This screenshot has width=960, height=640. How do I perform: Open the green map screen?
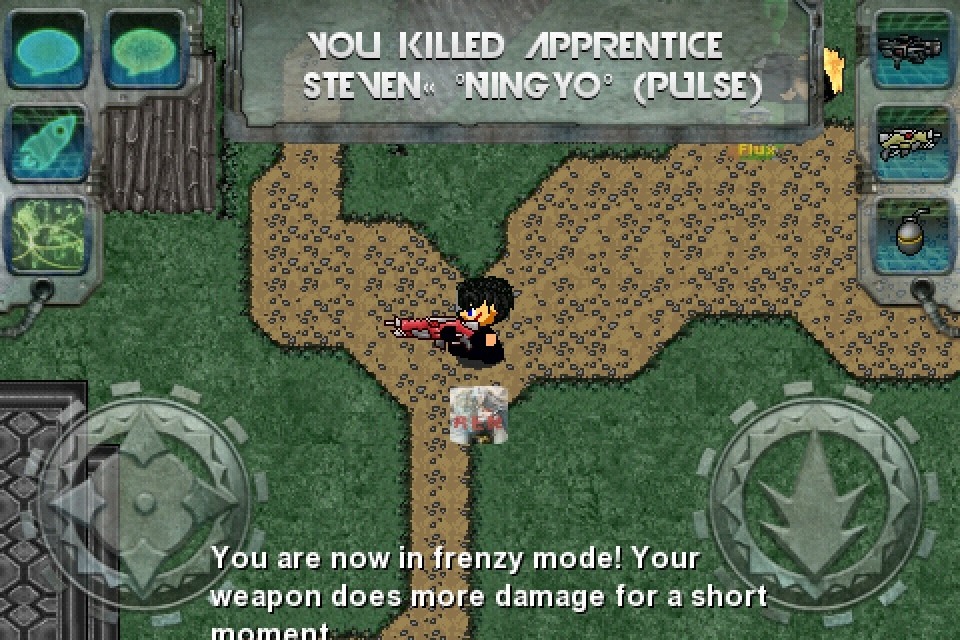(48, 236)
